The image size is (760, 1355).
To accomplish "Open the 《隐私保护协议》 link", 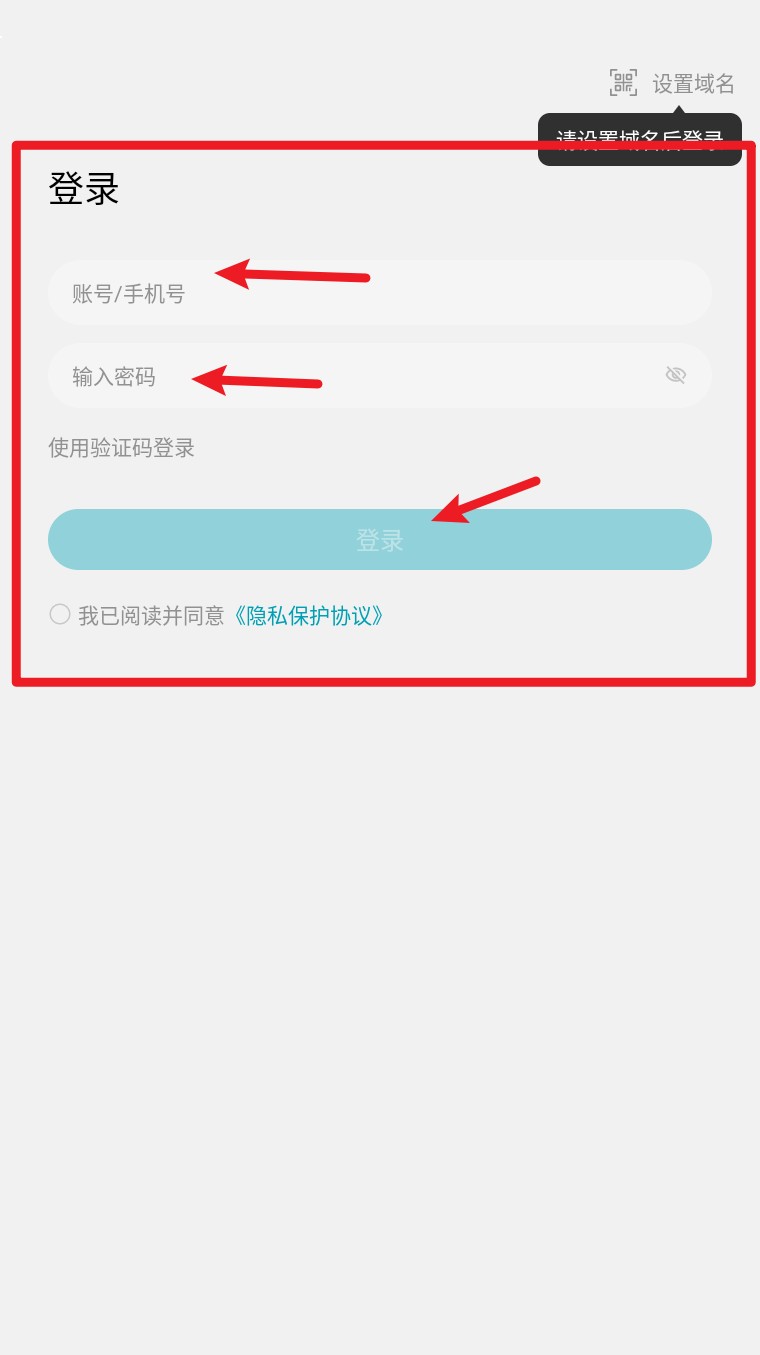I will click(309, 615).
